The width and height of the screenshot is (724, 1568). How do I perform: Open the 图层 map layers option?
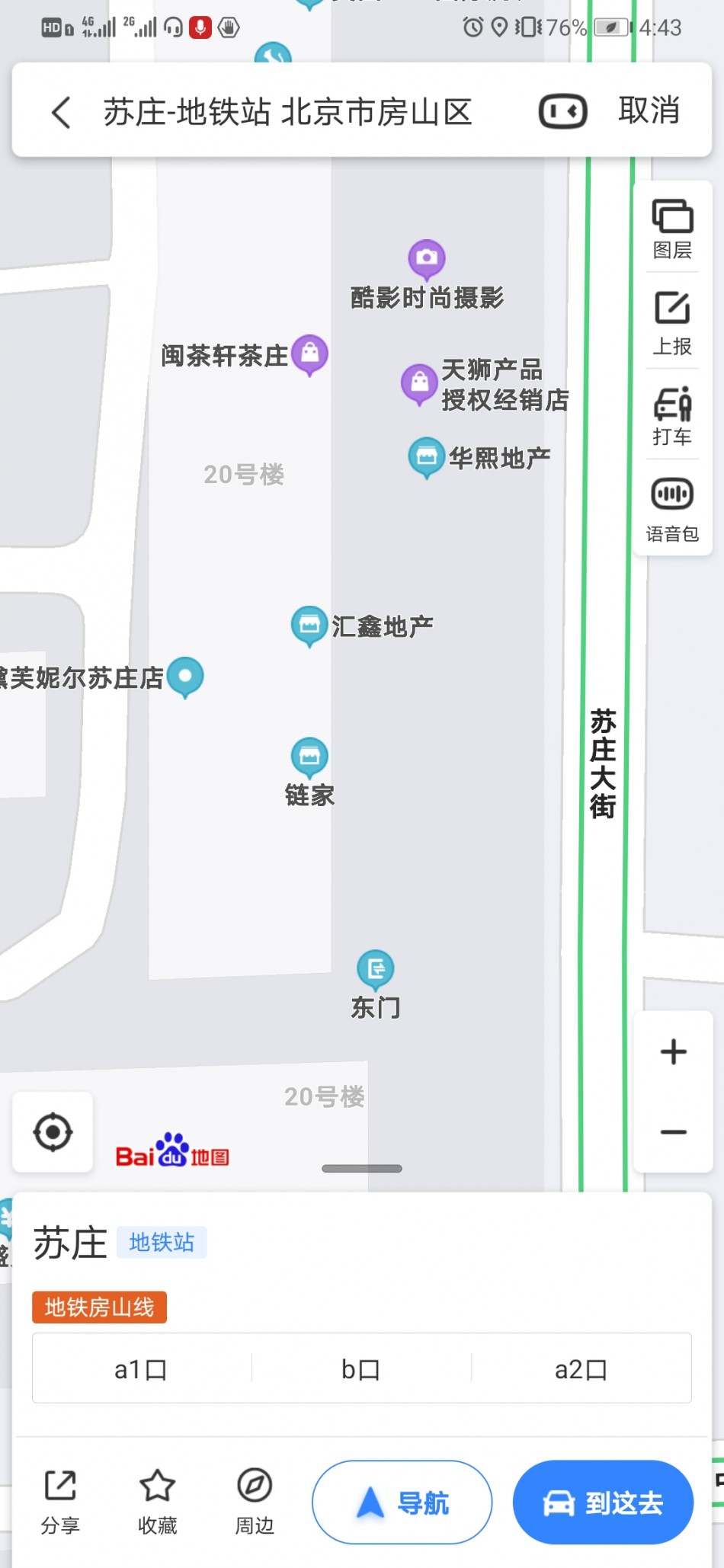(672, 229)
